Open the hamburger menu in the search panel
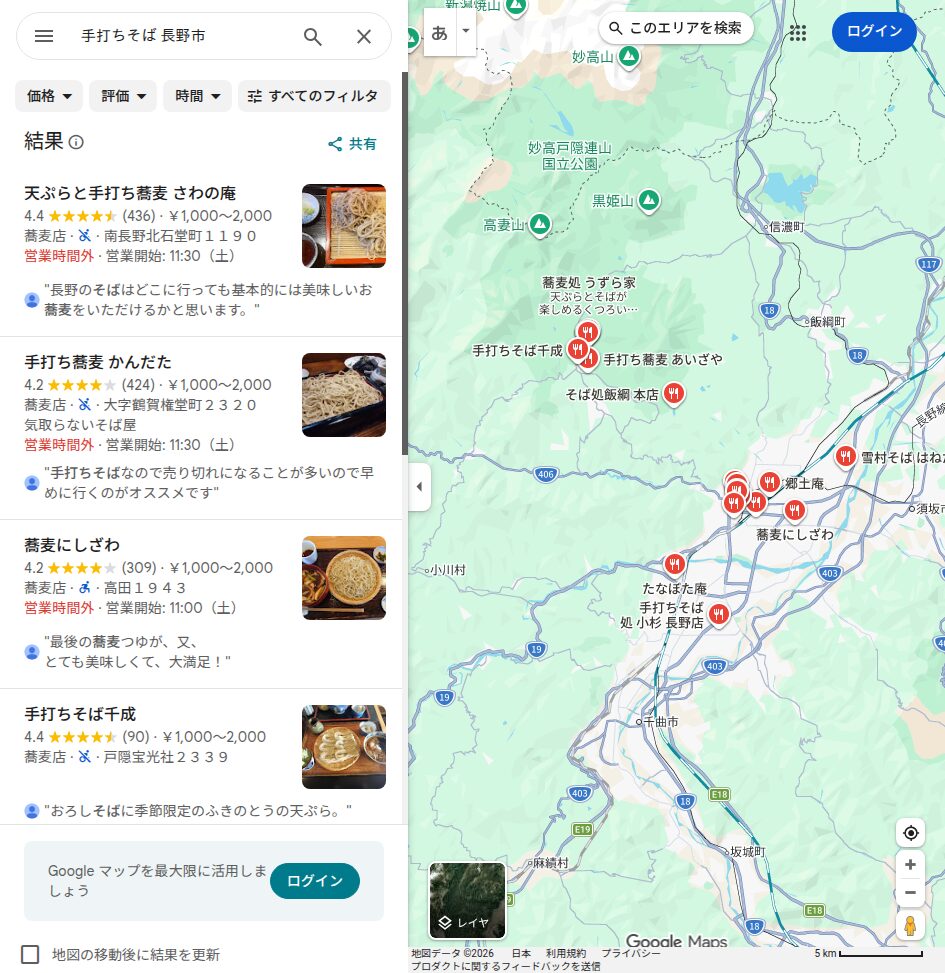This screenshot has height=973, width=945. (44, 36)
